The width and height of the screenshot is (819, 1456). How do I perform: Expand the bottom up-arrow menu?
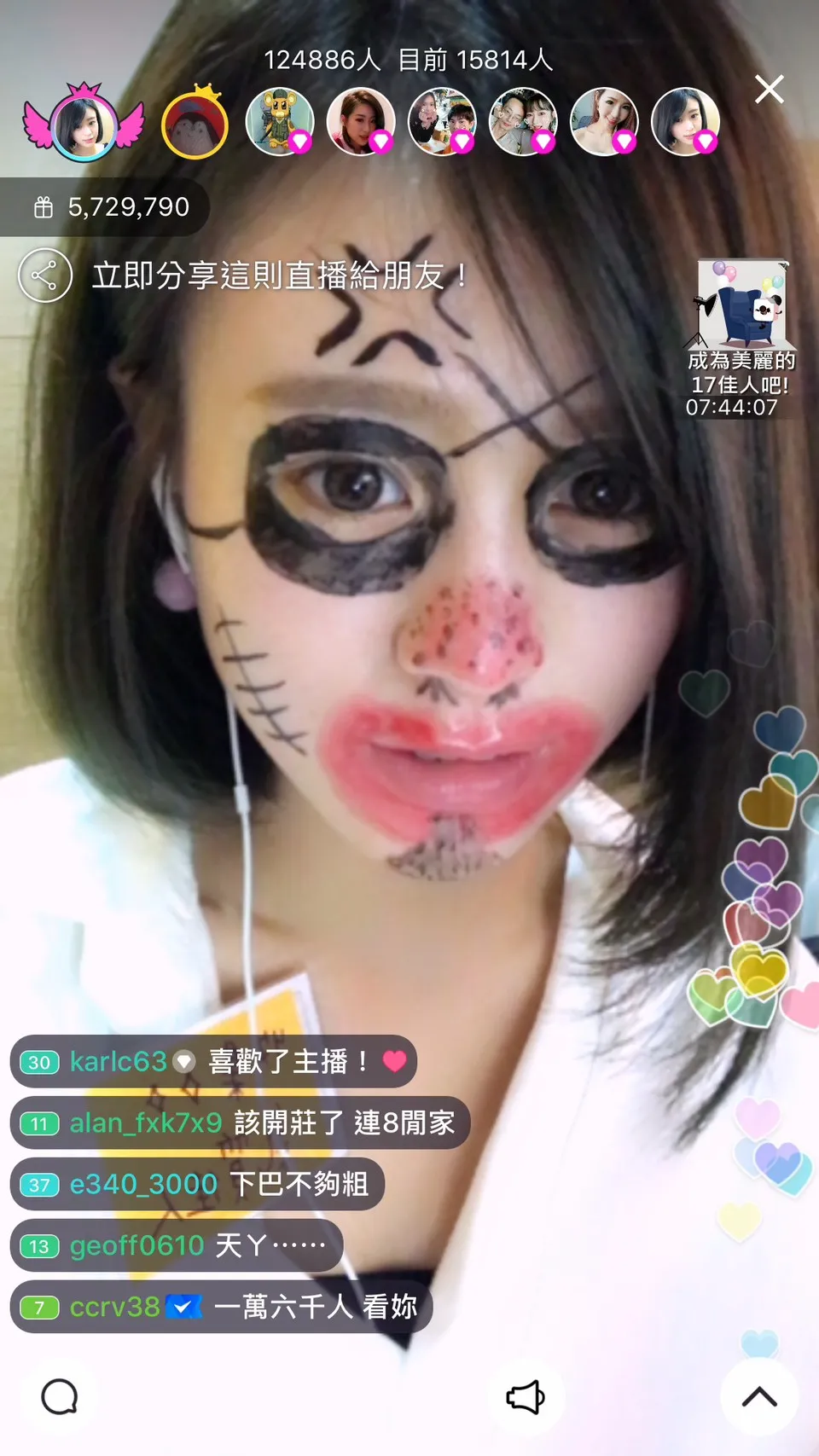coord(759,1396)
